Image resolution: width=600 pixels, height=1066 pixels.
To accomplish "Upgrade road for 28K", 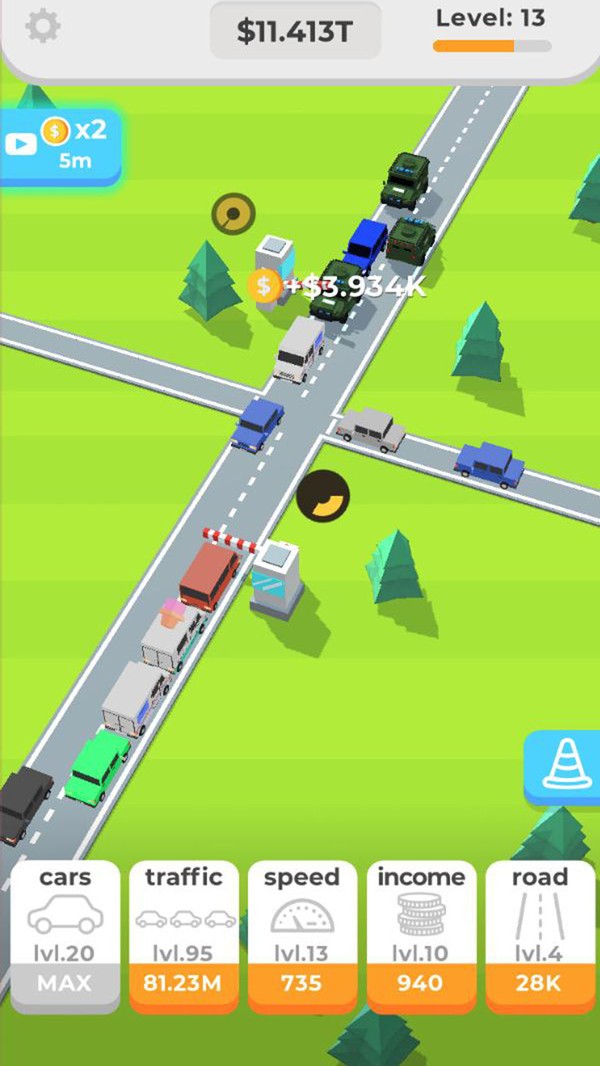I will (540, 983).
